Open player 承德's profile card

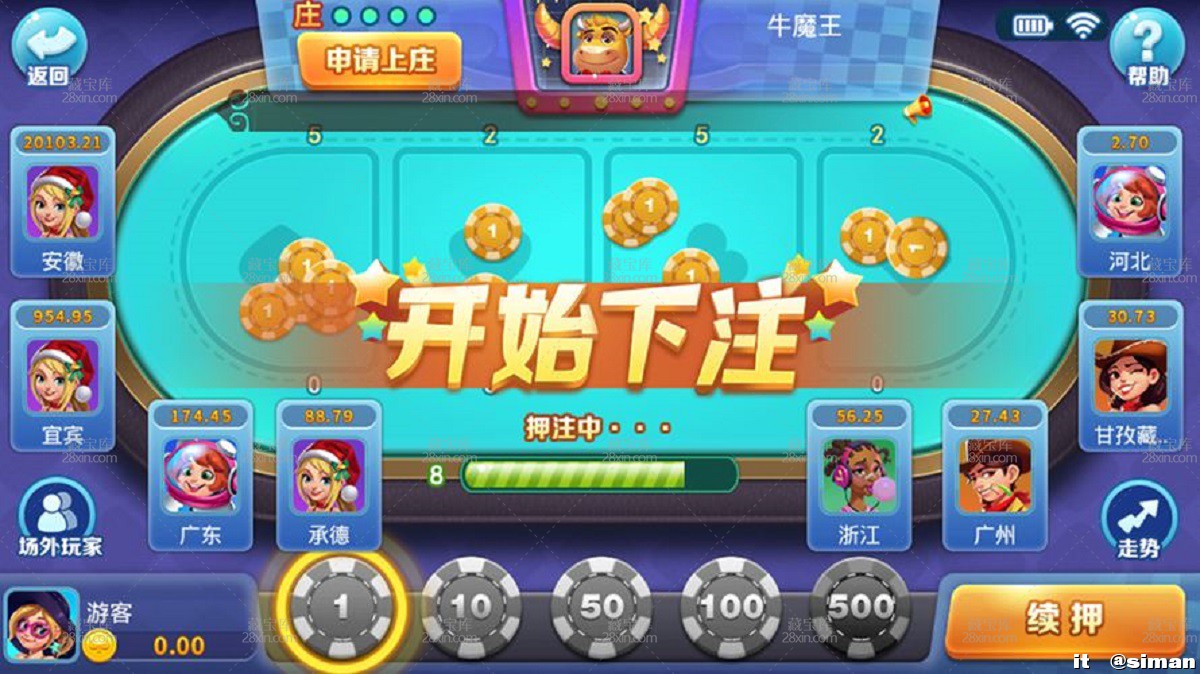pos(329,476)
